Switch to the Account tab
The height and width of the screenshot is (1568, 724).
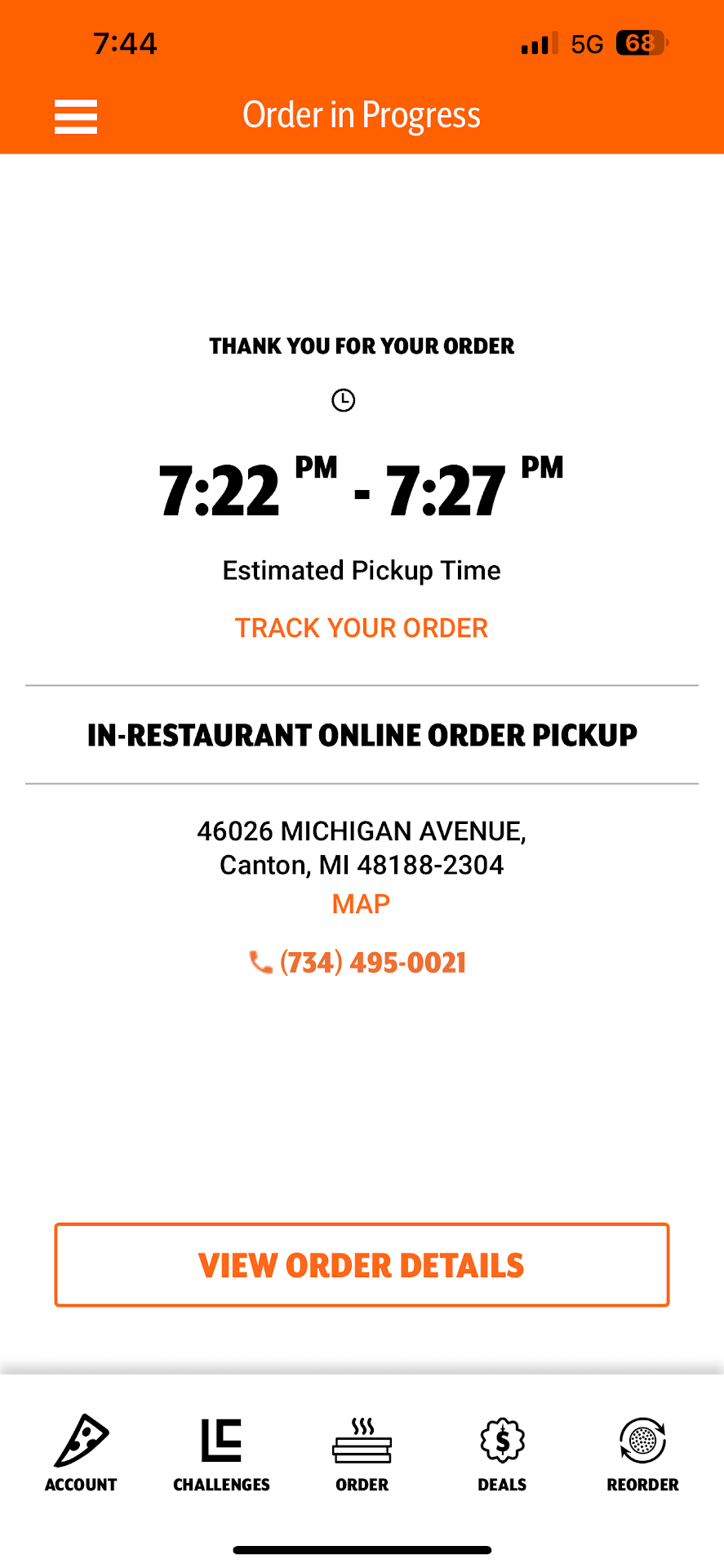coord(81,1454)
